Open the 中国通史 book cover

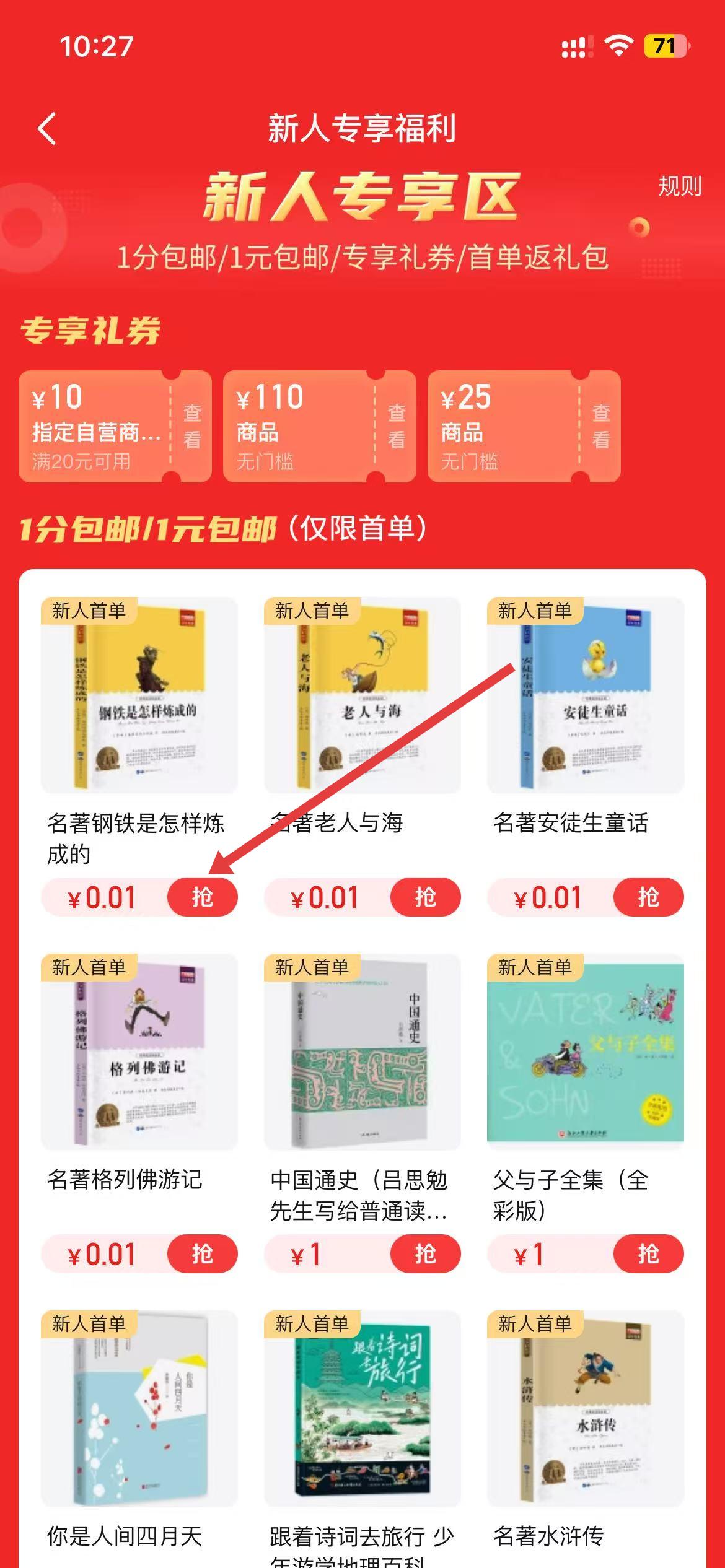(362, 1052)
